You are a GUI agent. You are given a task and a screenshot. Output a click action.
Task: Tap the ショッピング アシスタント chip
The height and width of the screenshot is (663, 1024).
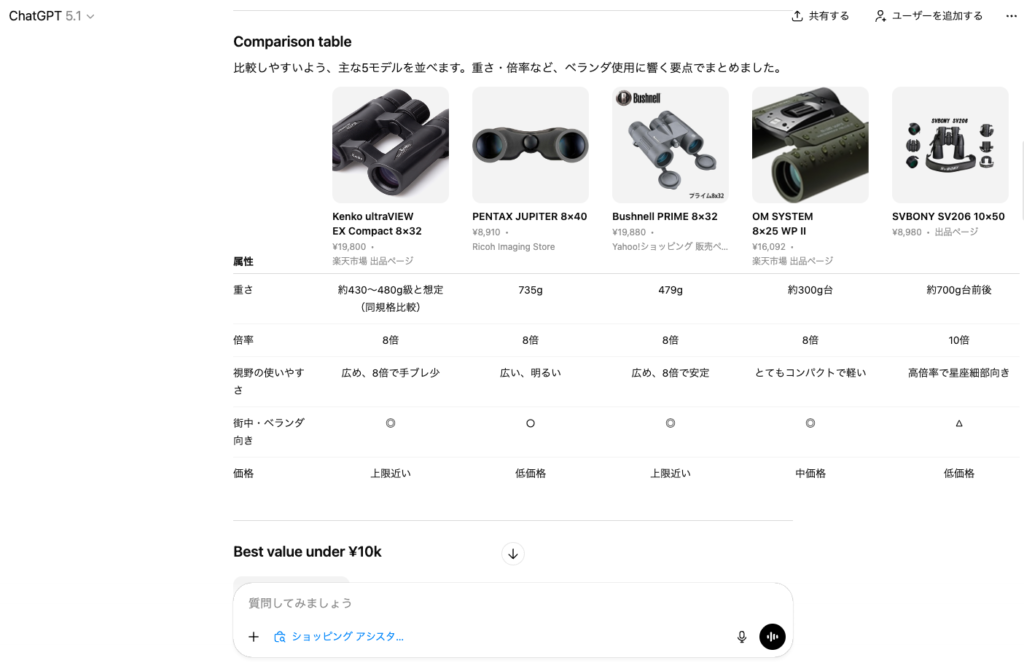[x=340, y=636]
